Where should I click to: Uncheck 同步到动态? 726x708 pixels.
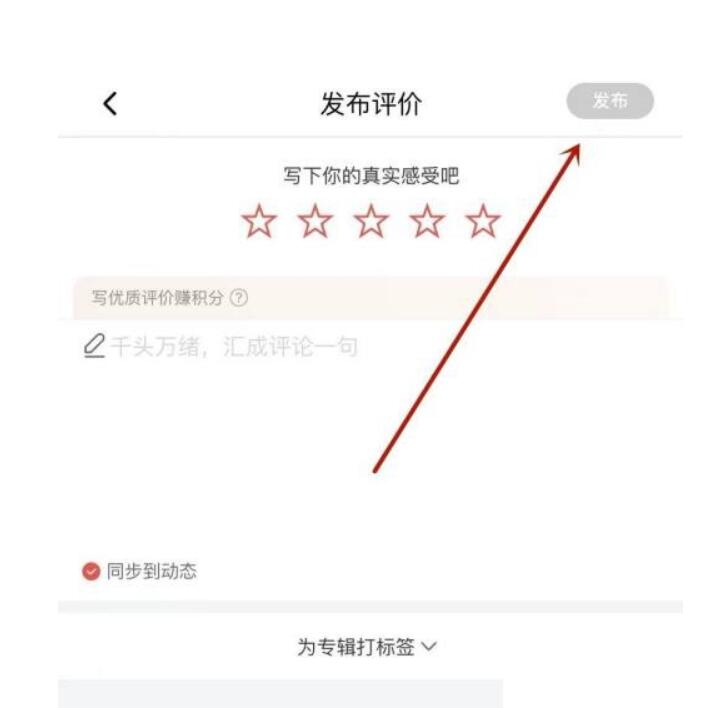coord(91,572)
